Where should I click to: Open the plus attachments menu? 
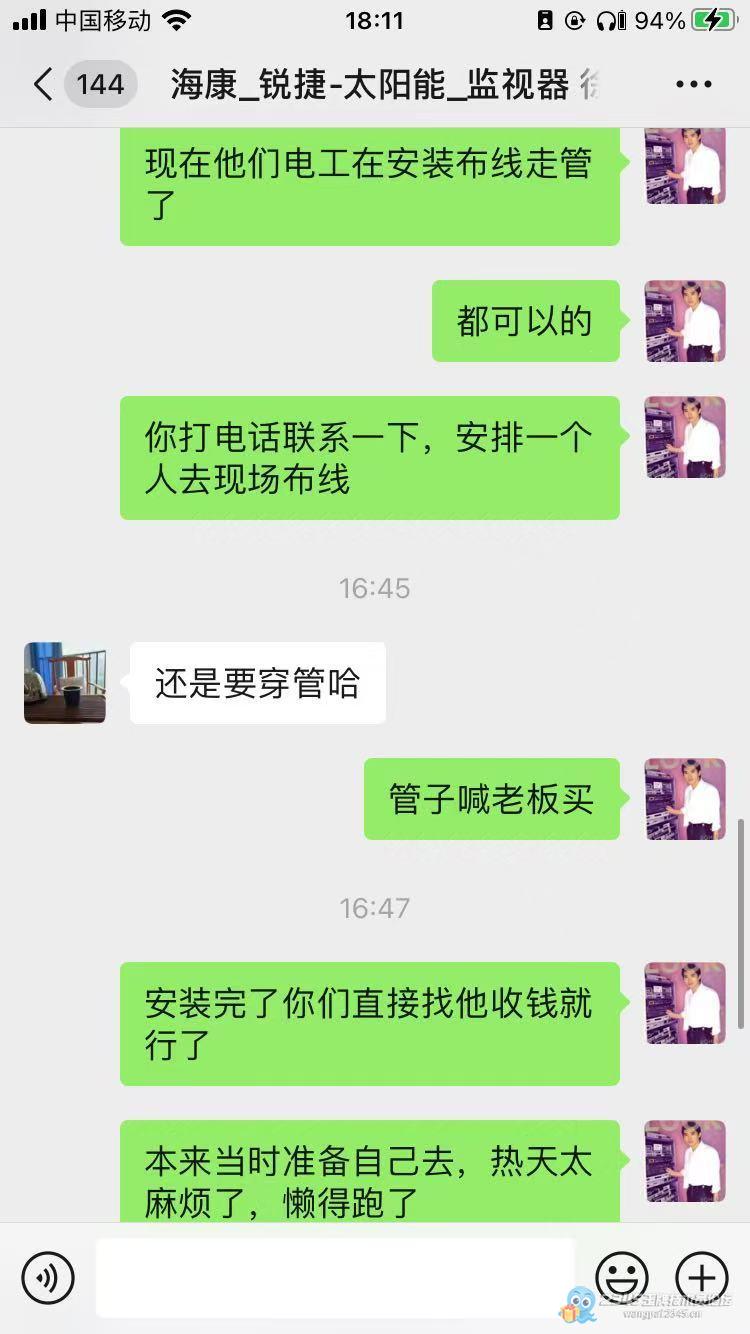pos(702,1277)
